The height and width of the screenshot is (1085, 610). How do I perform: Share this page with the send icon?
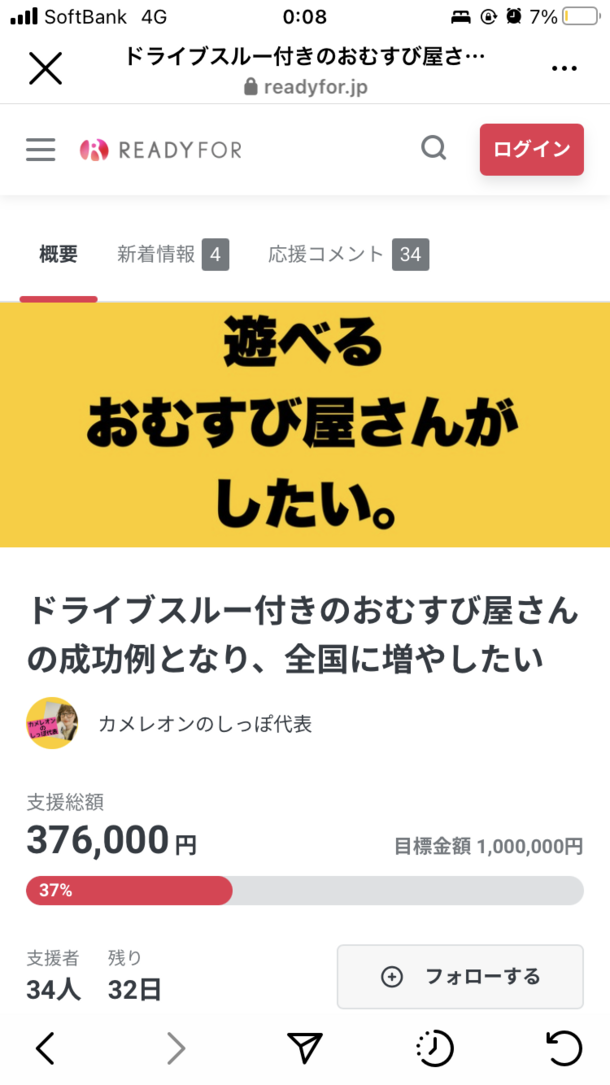tap(305, 1048)
